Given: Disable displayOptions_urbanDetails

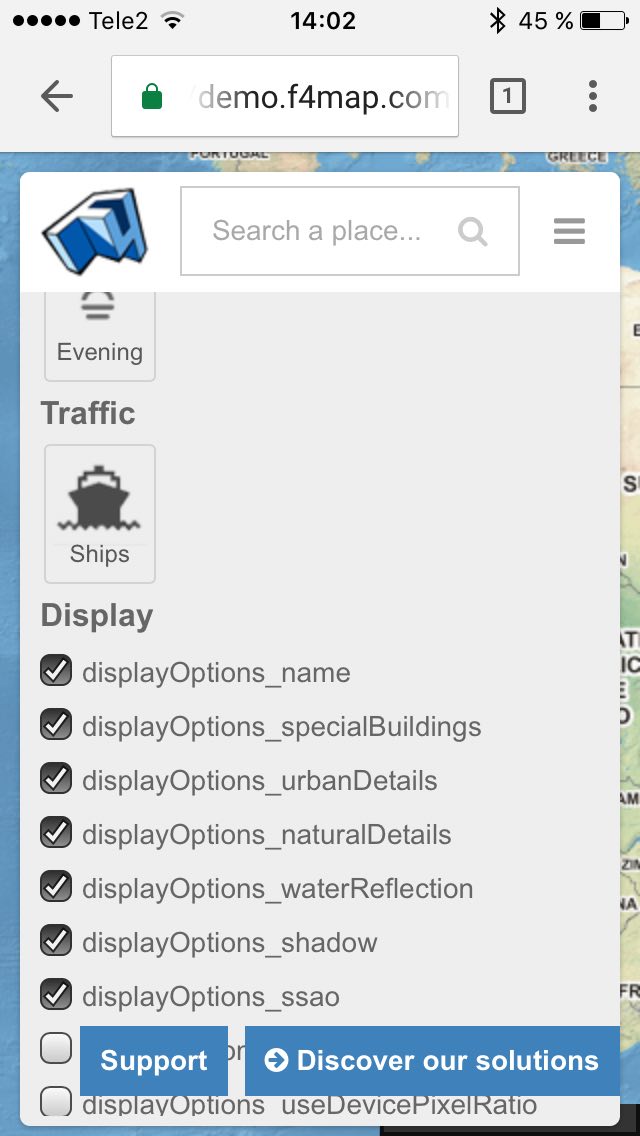Looking at the screenshot, I should pos(56,779).
